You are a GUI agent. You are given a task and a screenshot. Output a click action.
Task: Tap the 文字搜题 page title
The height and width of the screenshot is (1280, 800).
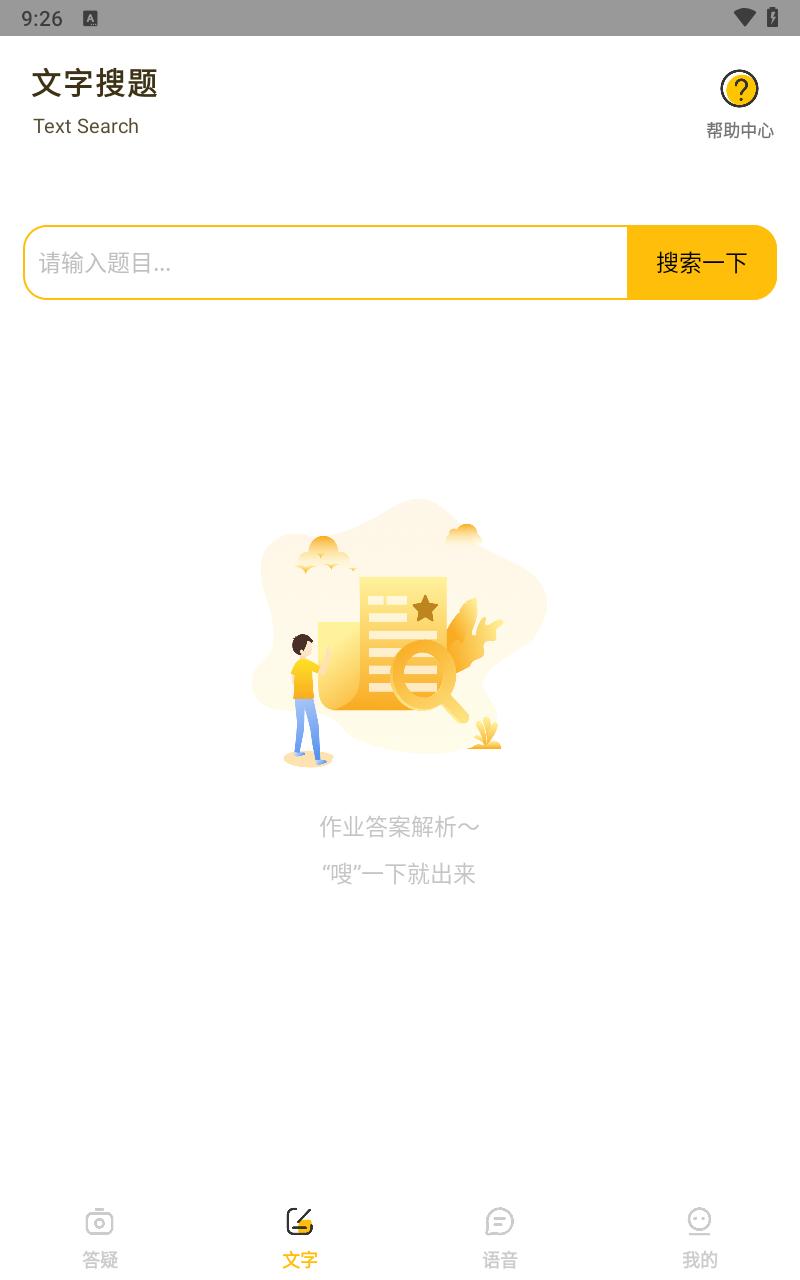pyautogui.click(x=97, y=83)
